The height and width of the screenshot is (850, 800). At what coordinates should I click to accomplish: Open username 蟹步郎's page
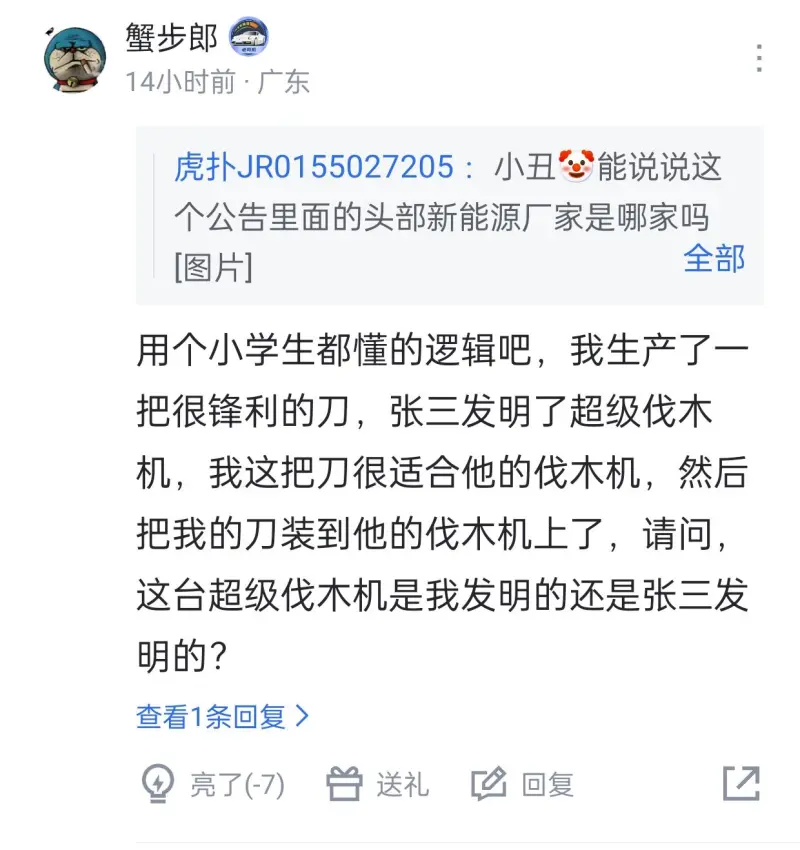click(171, 37)
